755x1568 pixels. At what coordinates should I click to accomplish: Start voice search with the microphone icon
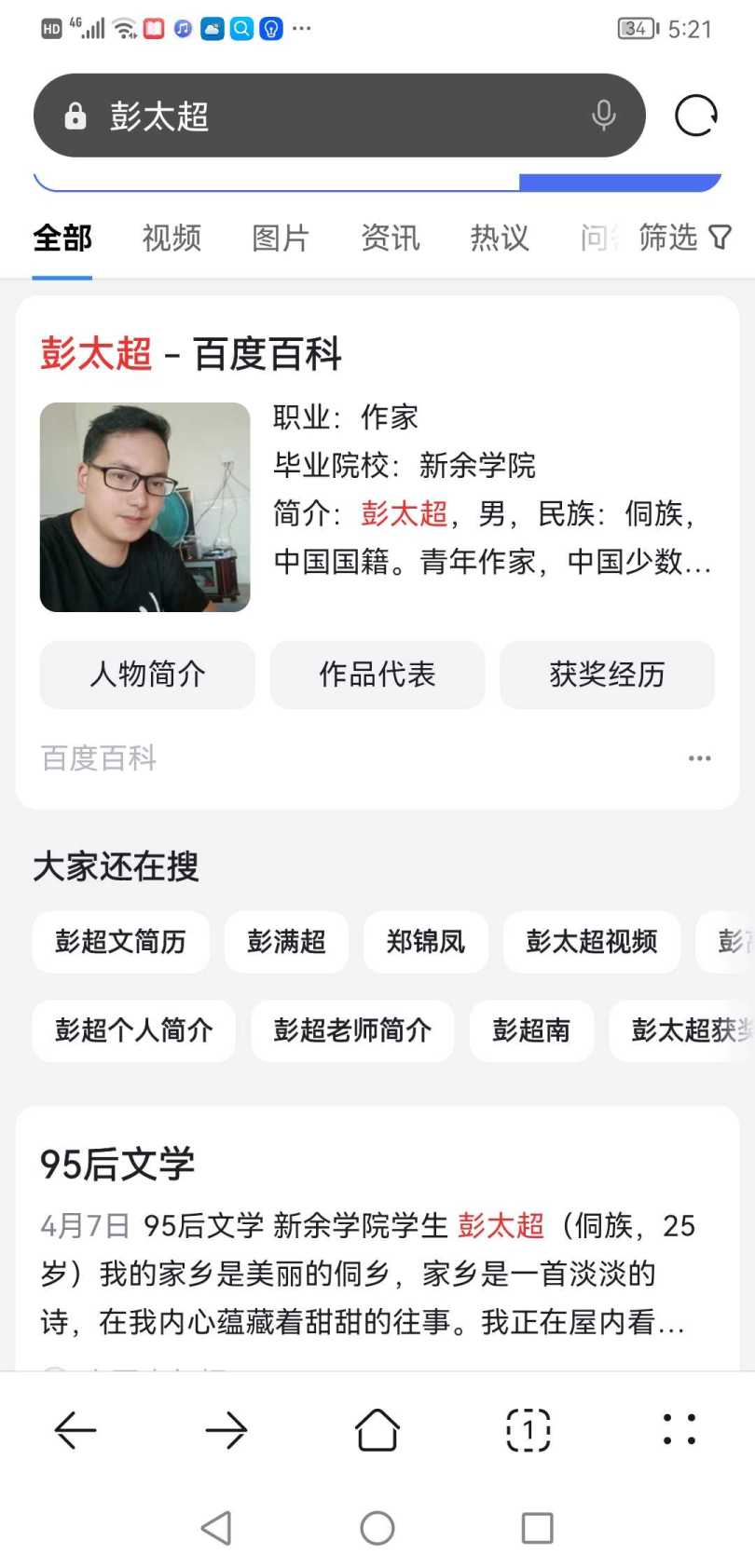(x=603, y=116)
